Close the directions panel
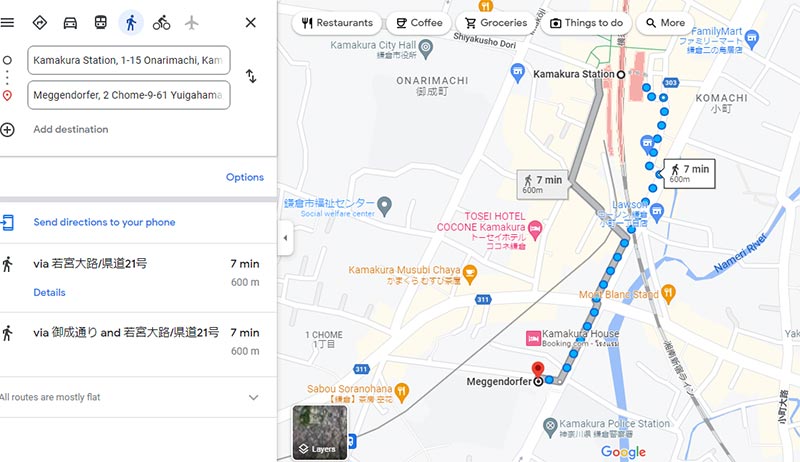 click(x=250, y=22)
